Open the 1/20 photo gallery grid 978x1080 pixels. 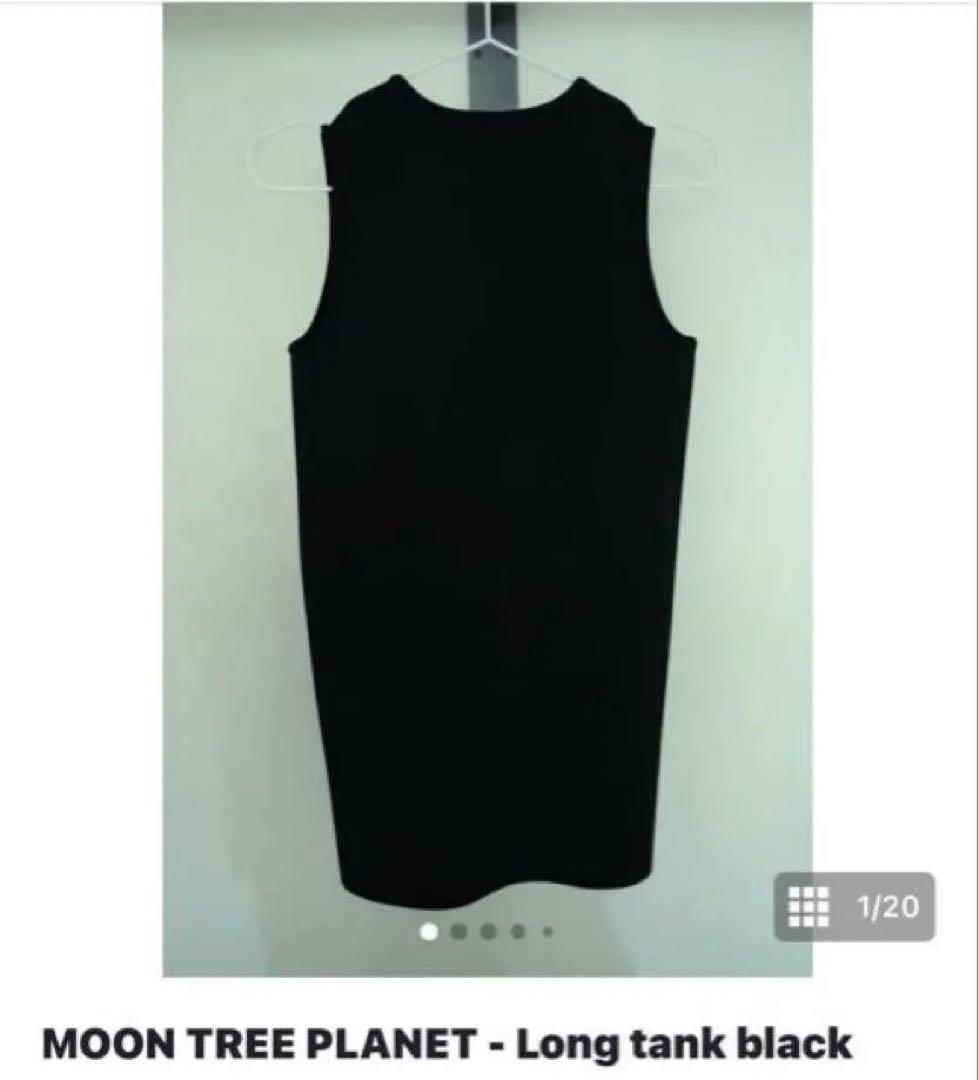(854, 907)
